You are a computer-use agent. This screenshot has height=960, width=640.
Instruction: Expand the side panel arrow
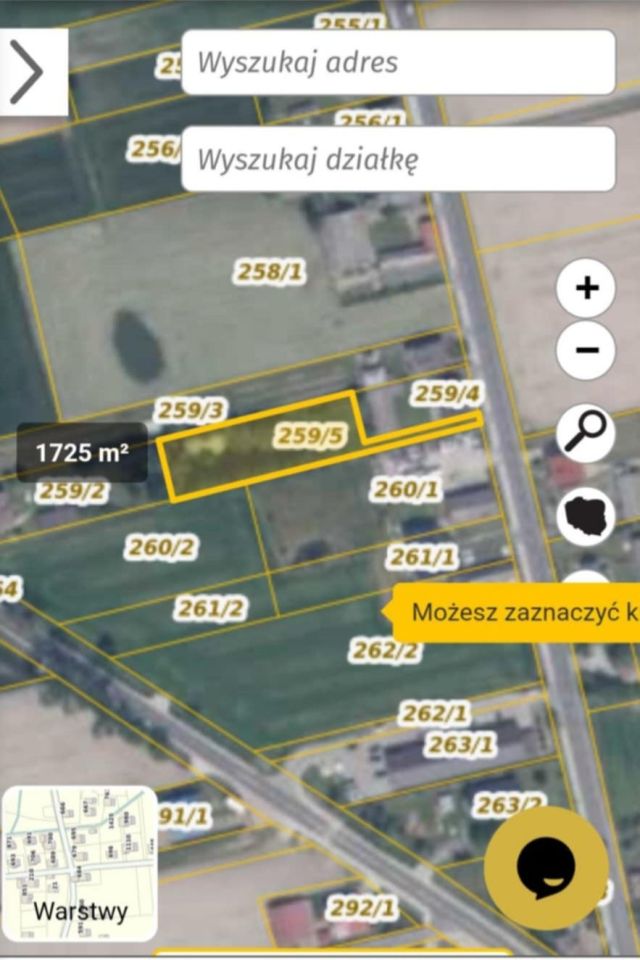click(32, 72)
